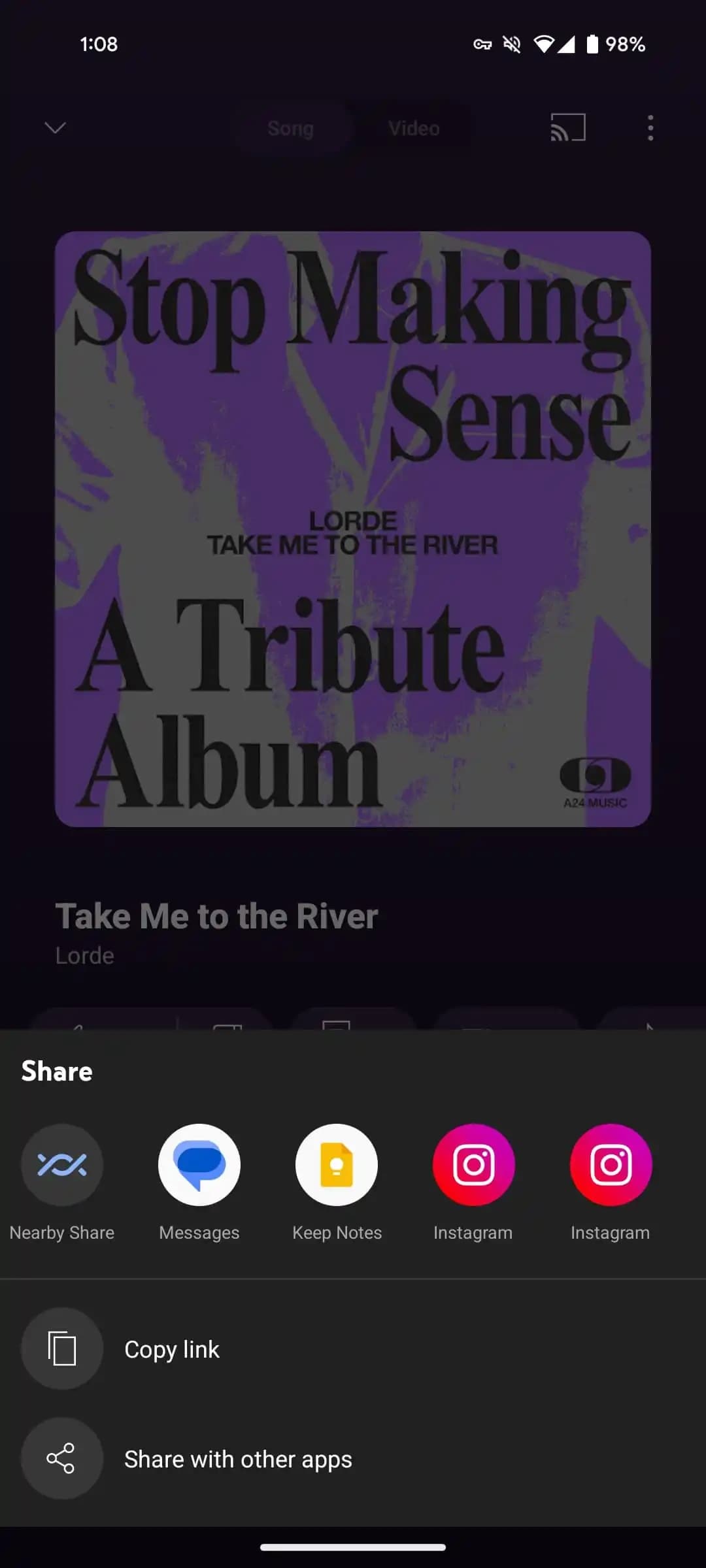Tap Copy link to copy the song URL
This screenshot has width=706, height=1568.
click(171, 1349)
